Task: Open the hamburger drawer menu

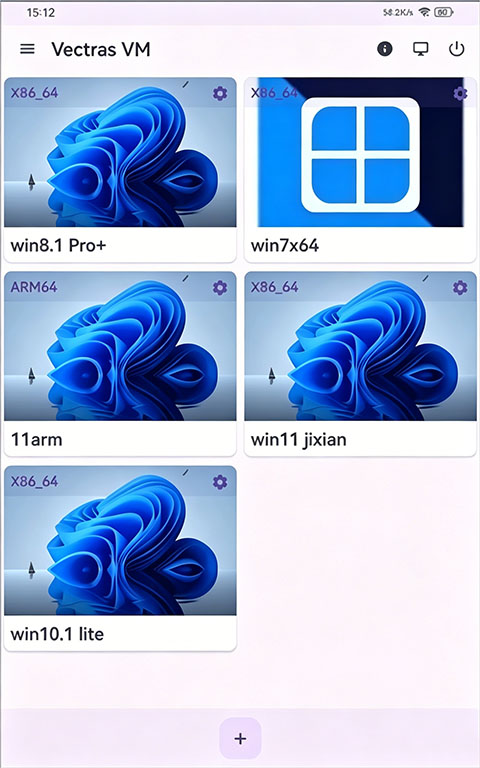Action: pos(27,49)
